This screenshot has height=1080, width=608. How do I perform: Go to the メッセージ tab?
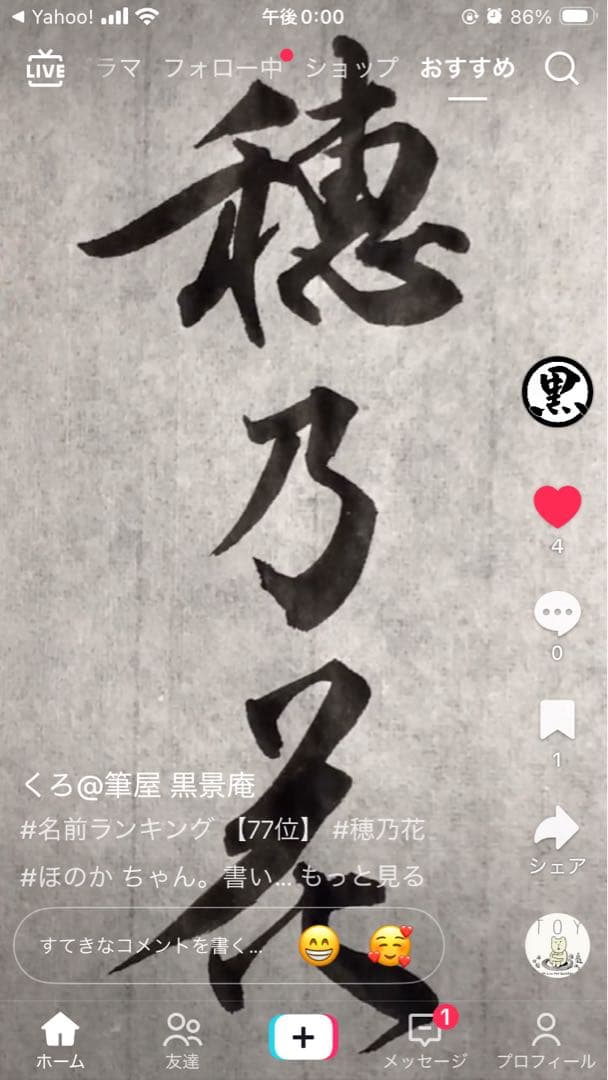point(425,1040)
